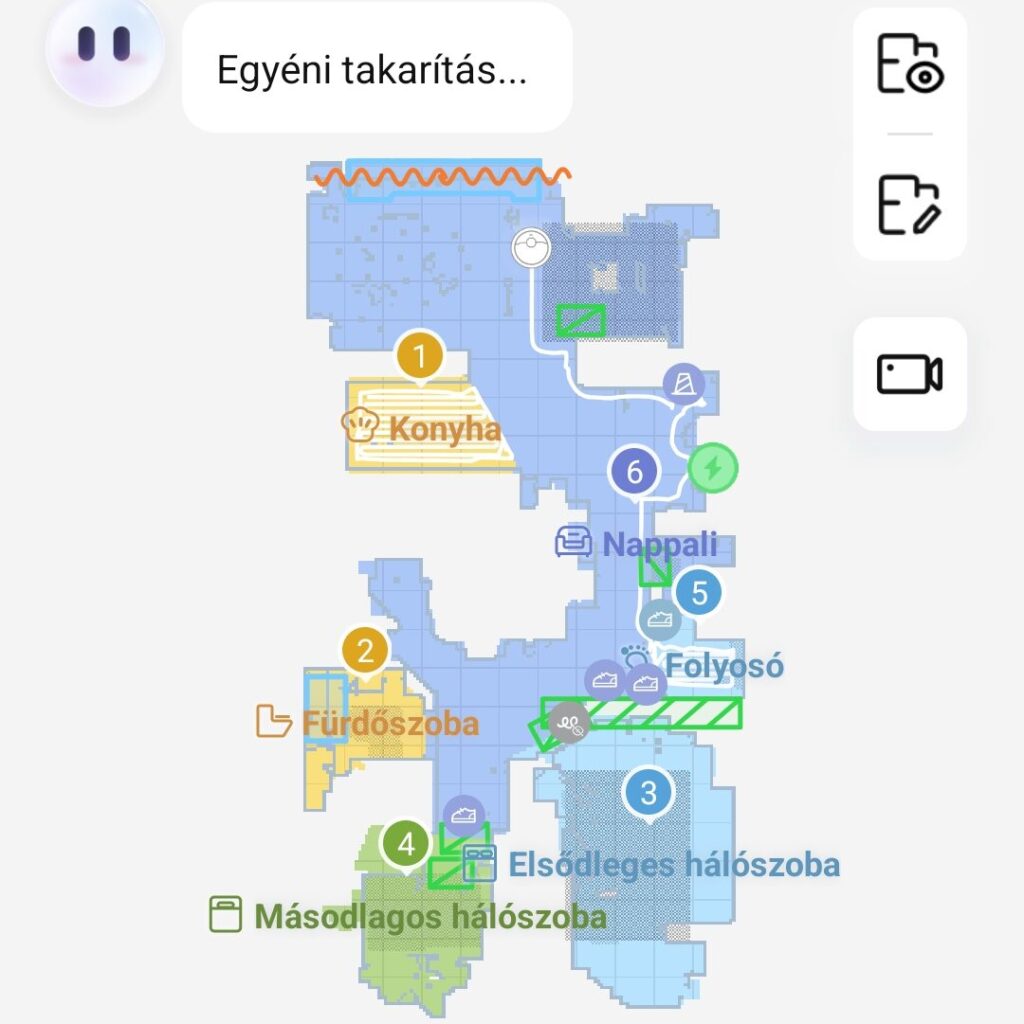Open the remote camera view
The image size is (1024, 1024).
[x=909, y=374]
